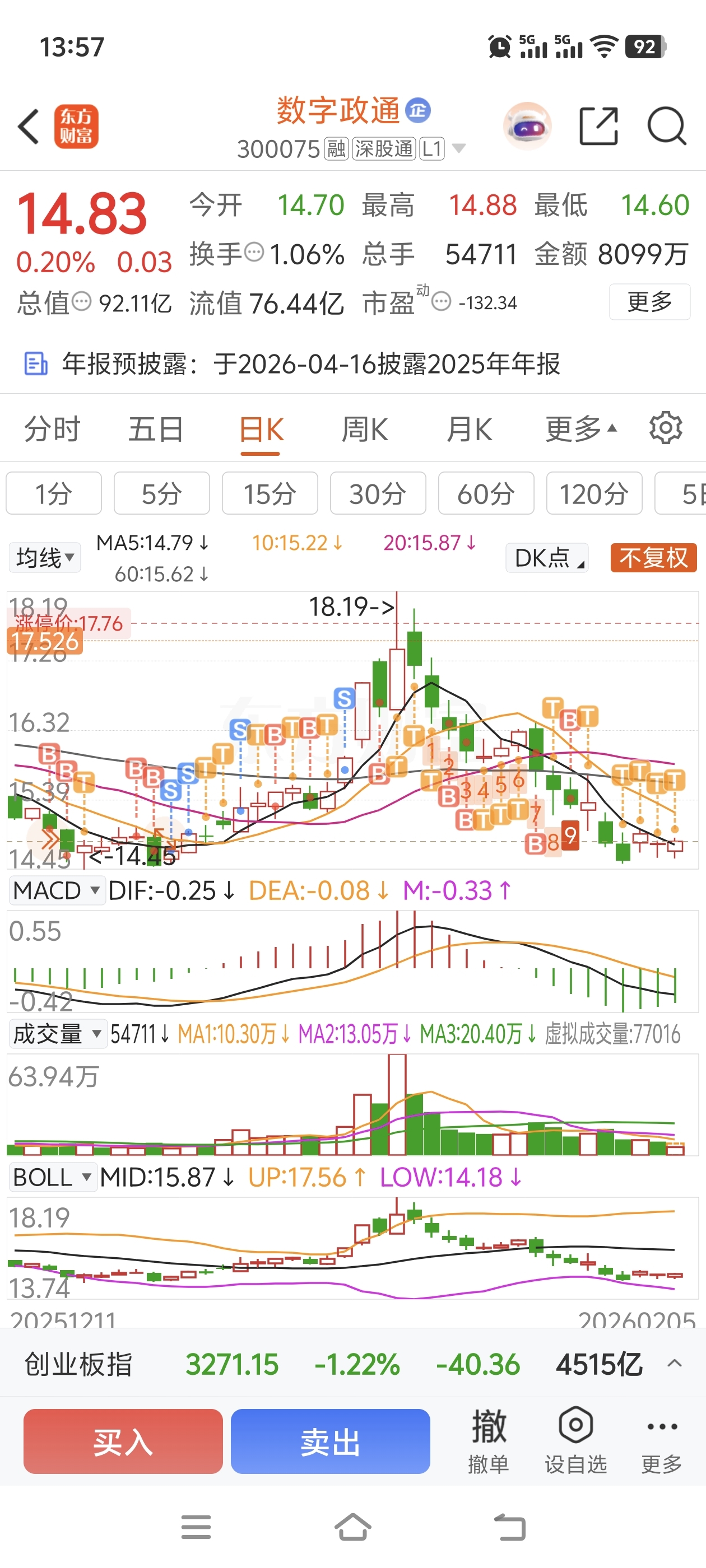Open the 均线 indicator dropdown

pos(45,557)
